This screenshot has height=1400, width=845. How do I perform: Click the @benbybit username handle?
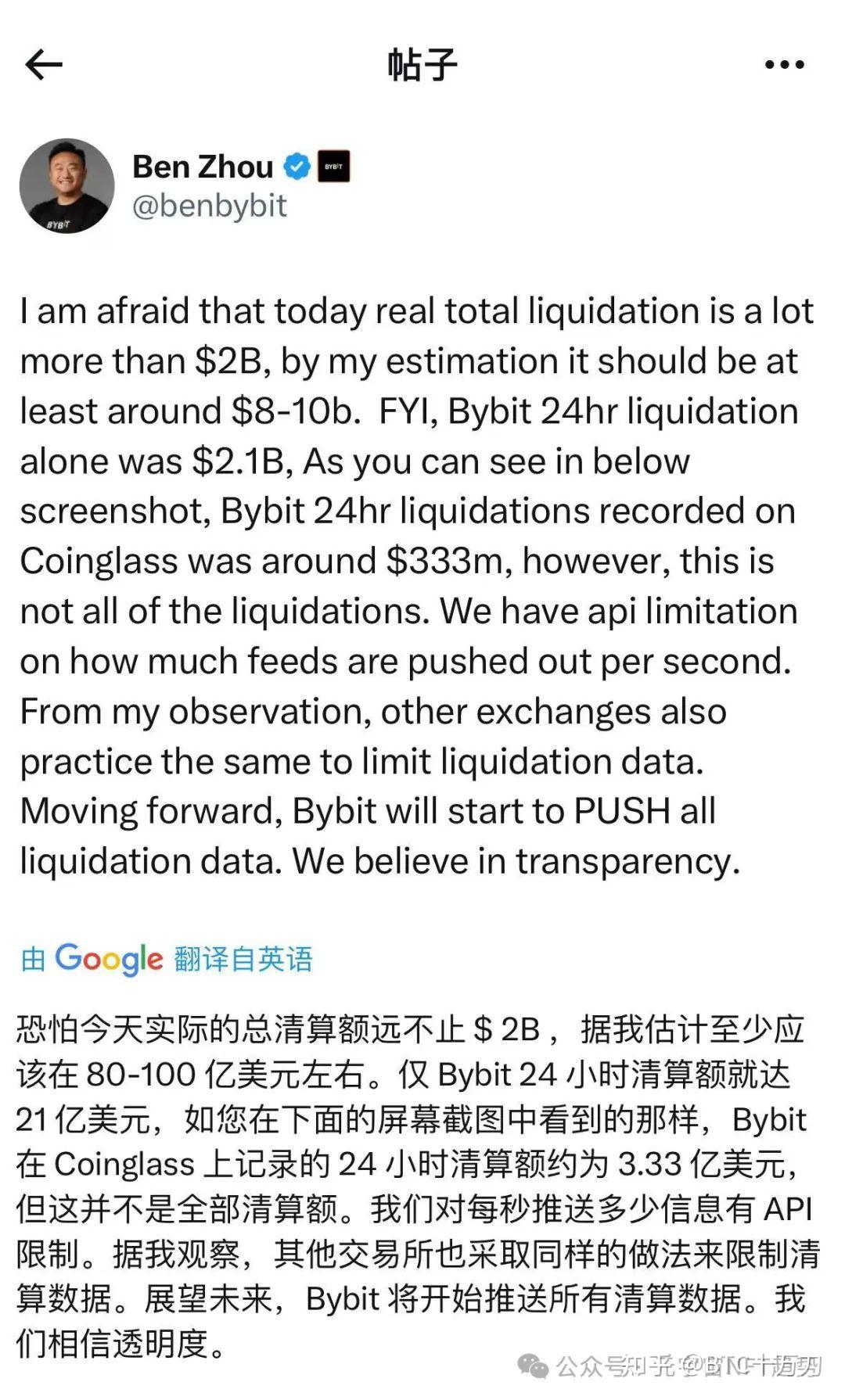click(210, 207)
